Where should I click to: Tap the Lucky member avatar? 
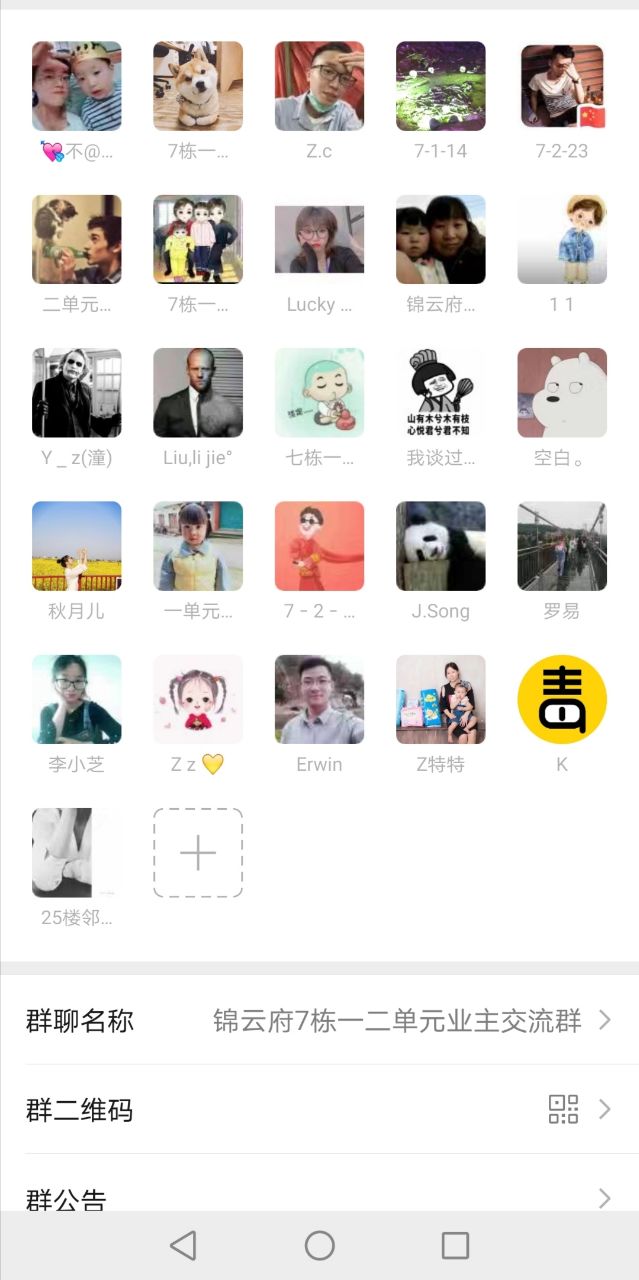pos(319,240)
